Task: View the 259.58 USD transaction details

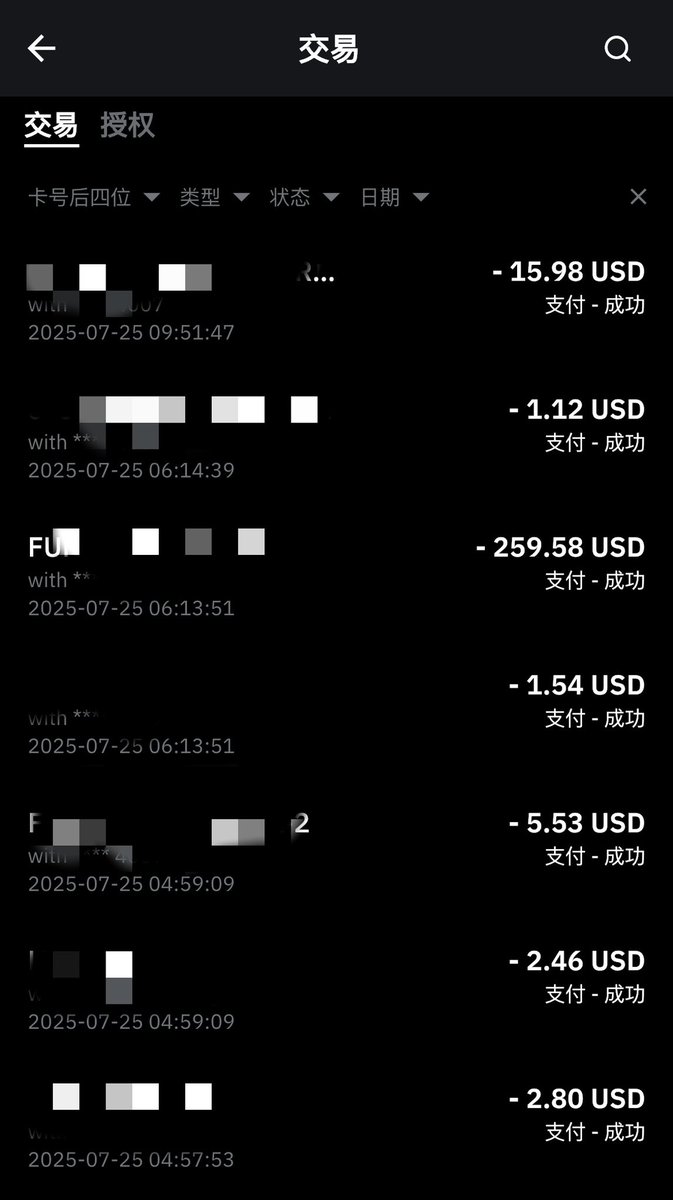Action: pos(336,577)
